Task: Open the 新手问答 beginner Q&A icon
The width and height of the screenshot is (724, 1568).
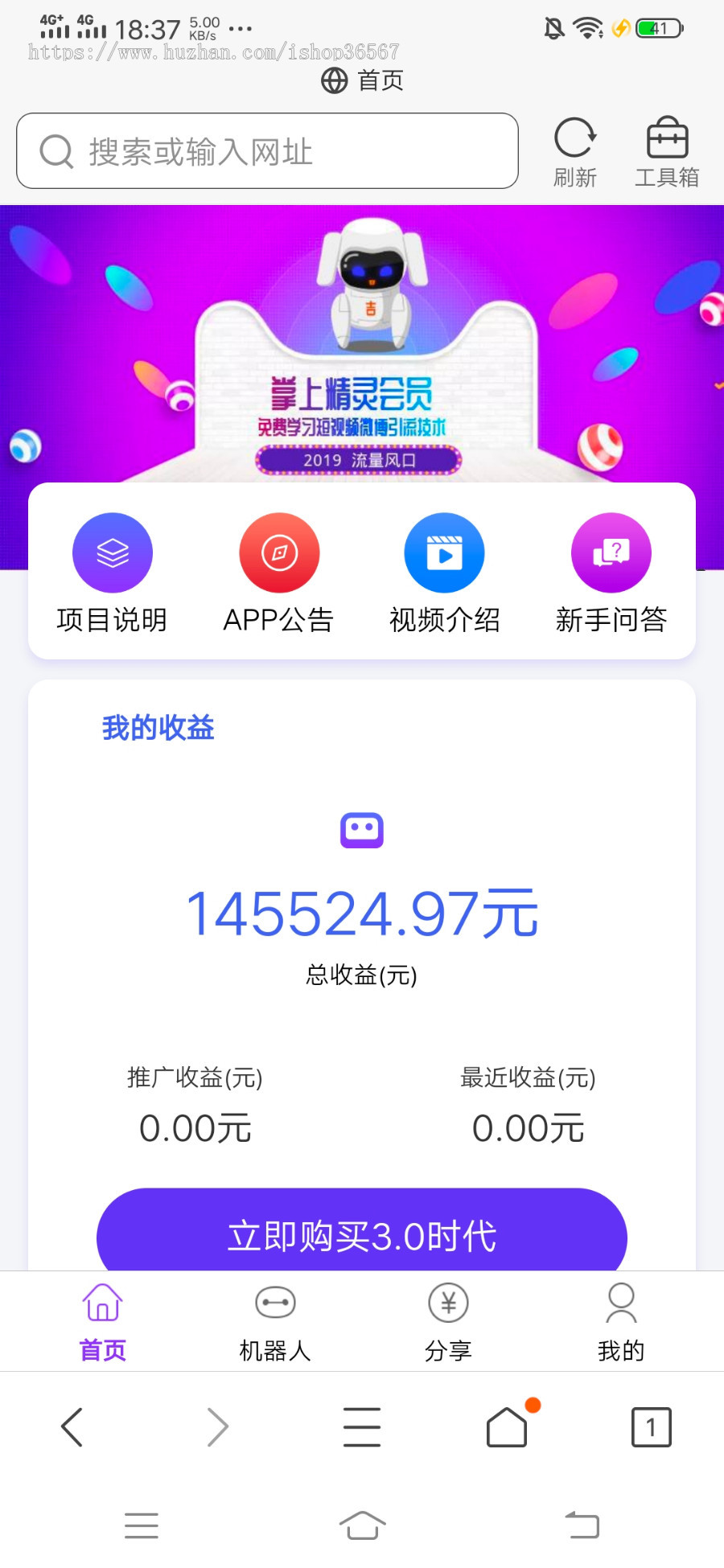Action: point(611,552)
